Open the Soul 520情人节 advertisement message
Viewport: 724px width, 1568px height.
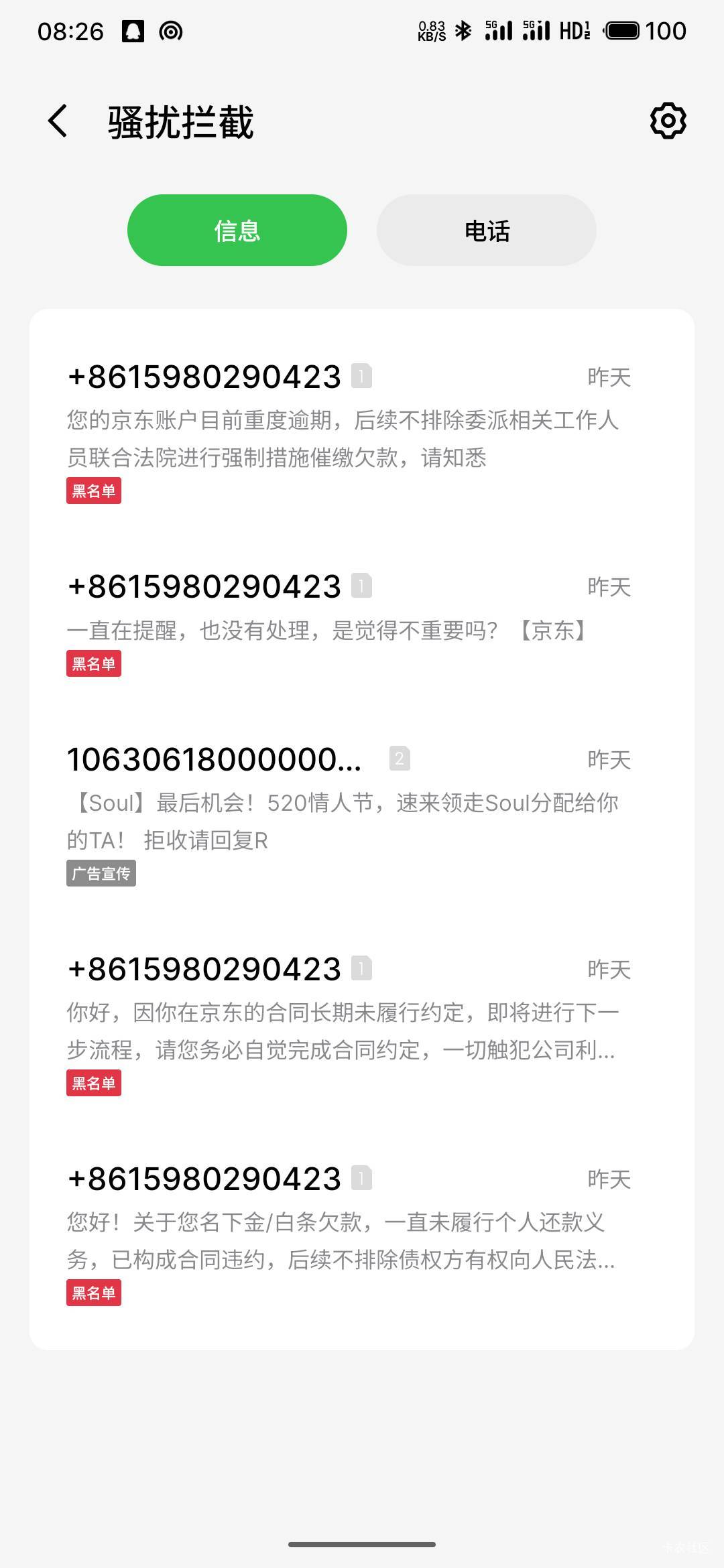coord(362,815)
